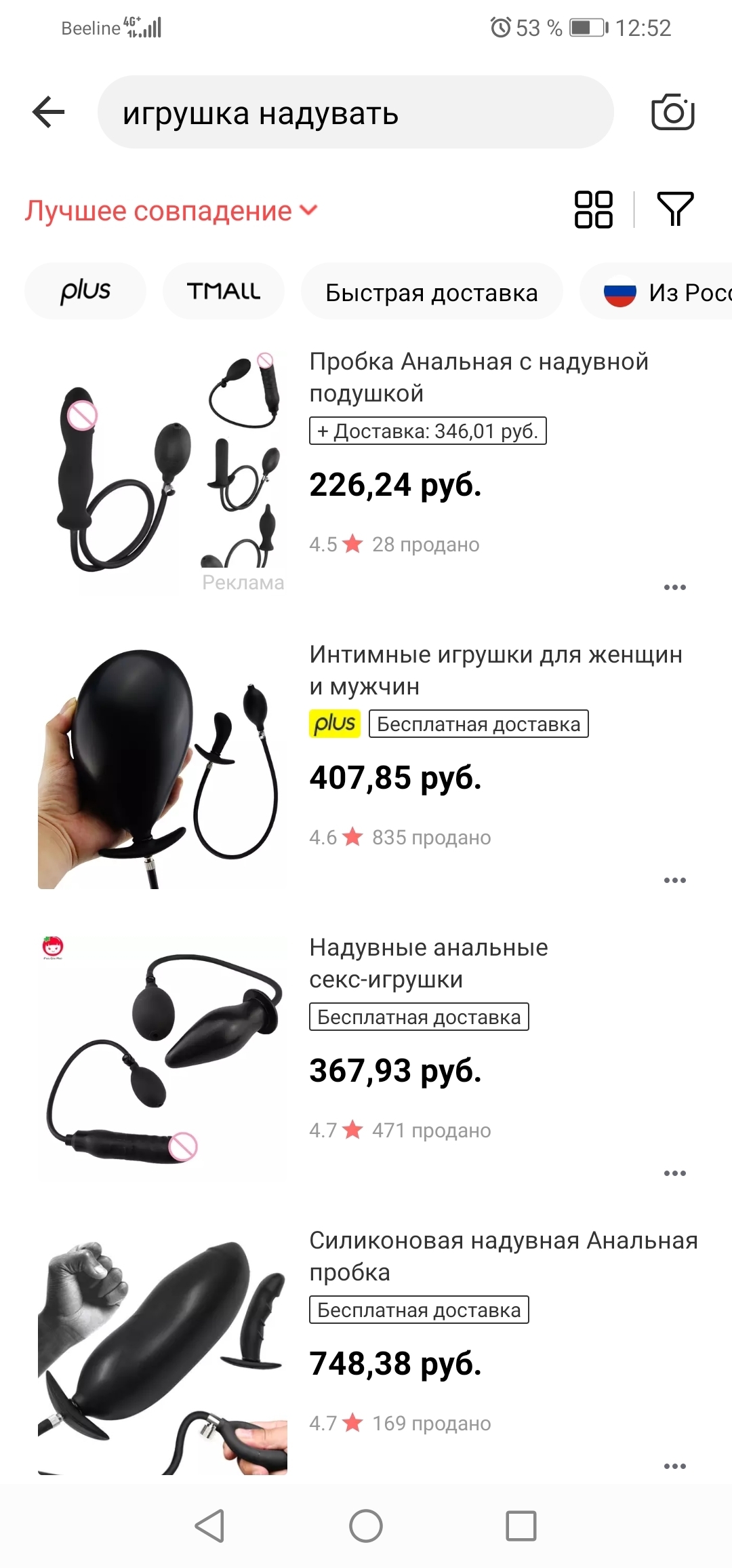Open the system recent apps button
This screenshot has height=1568, width=732.
point(521,1527)
